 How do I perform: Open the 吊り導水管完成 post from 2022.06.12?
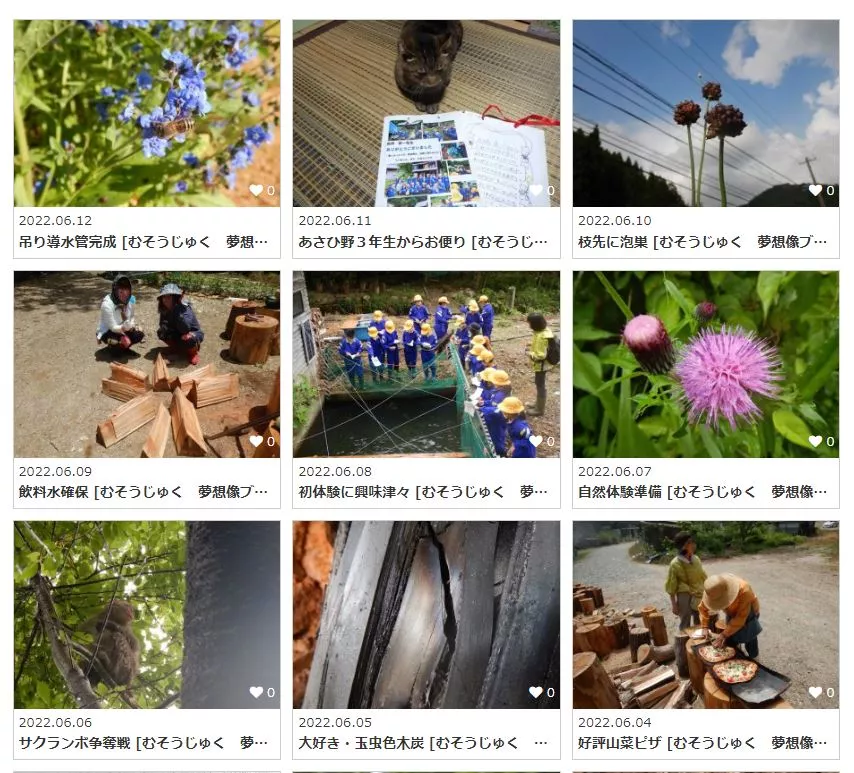pos(146,241)
